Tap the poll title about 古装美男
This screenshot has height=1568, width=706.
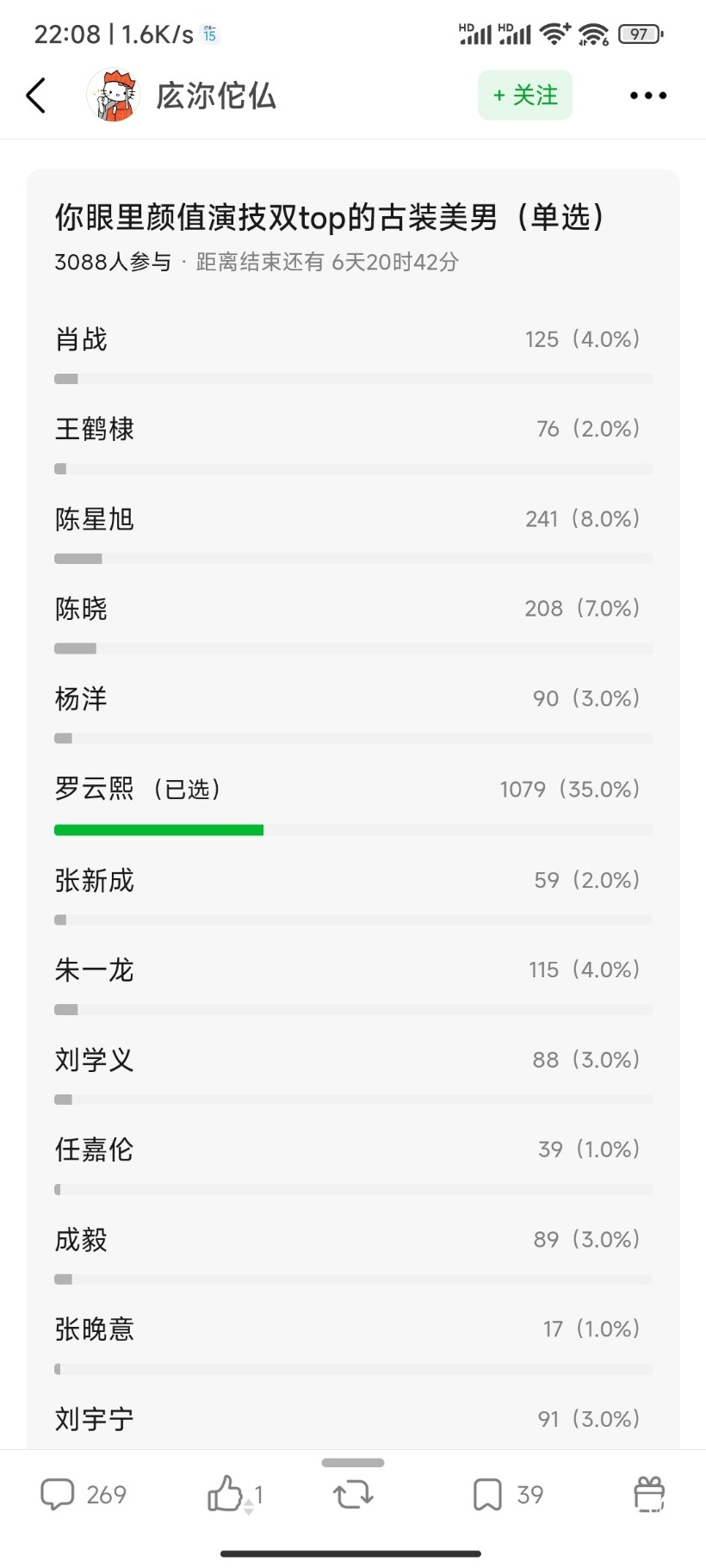tap(330, 219)
